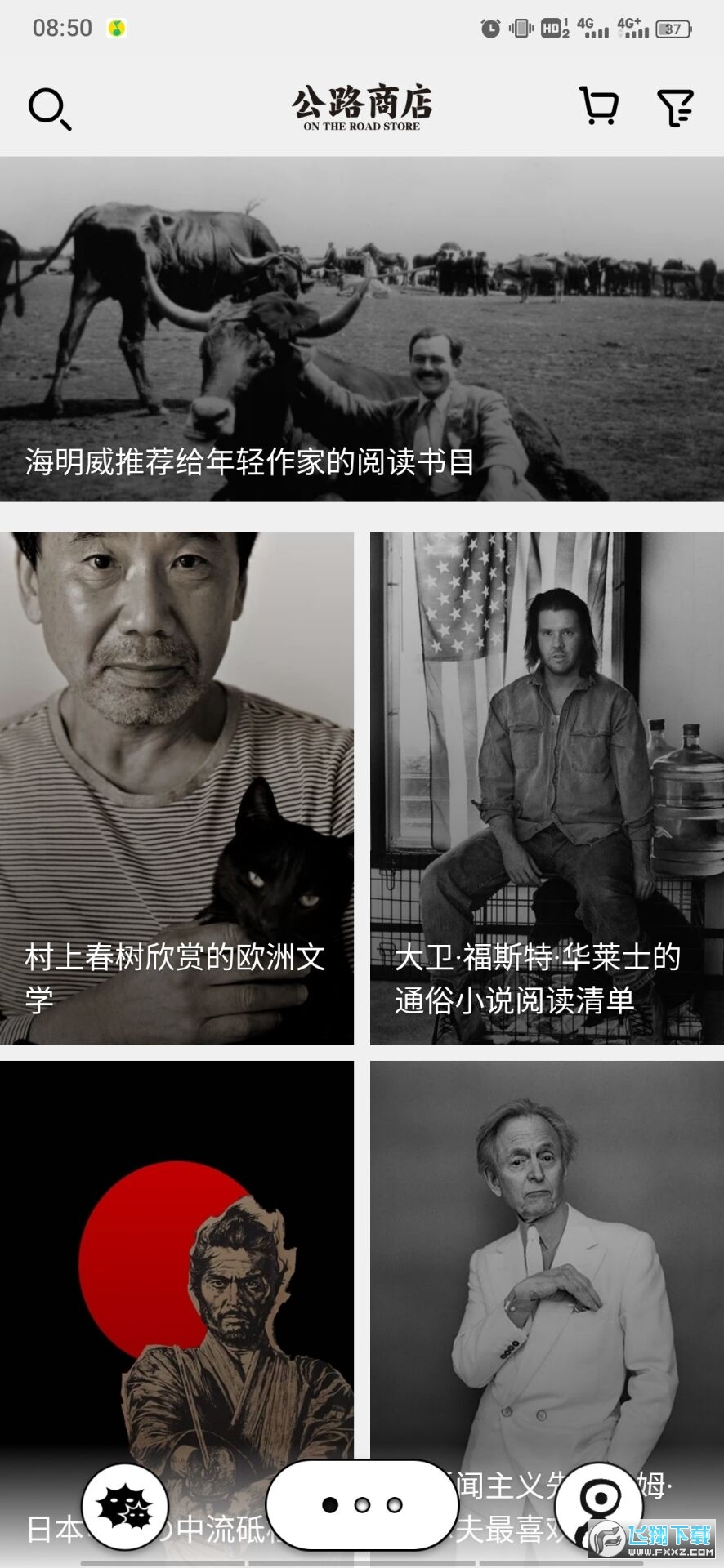Open the samurai illustration card
The height and width of the screenshot is (1568, 724).
click(x=177, y=1274)
